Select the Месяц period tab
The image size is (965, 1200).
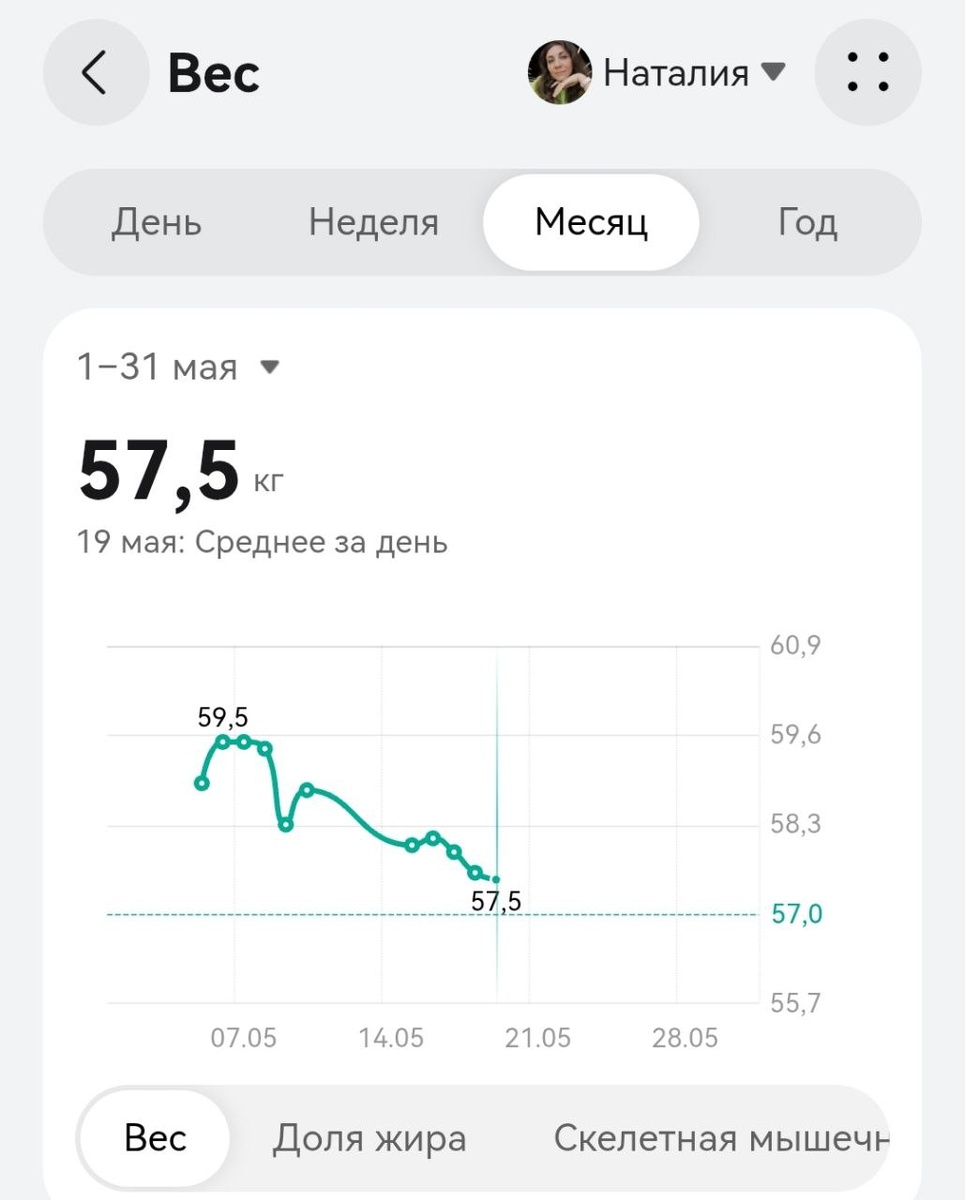(591, 222)
